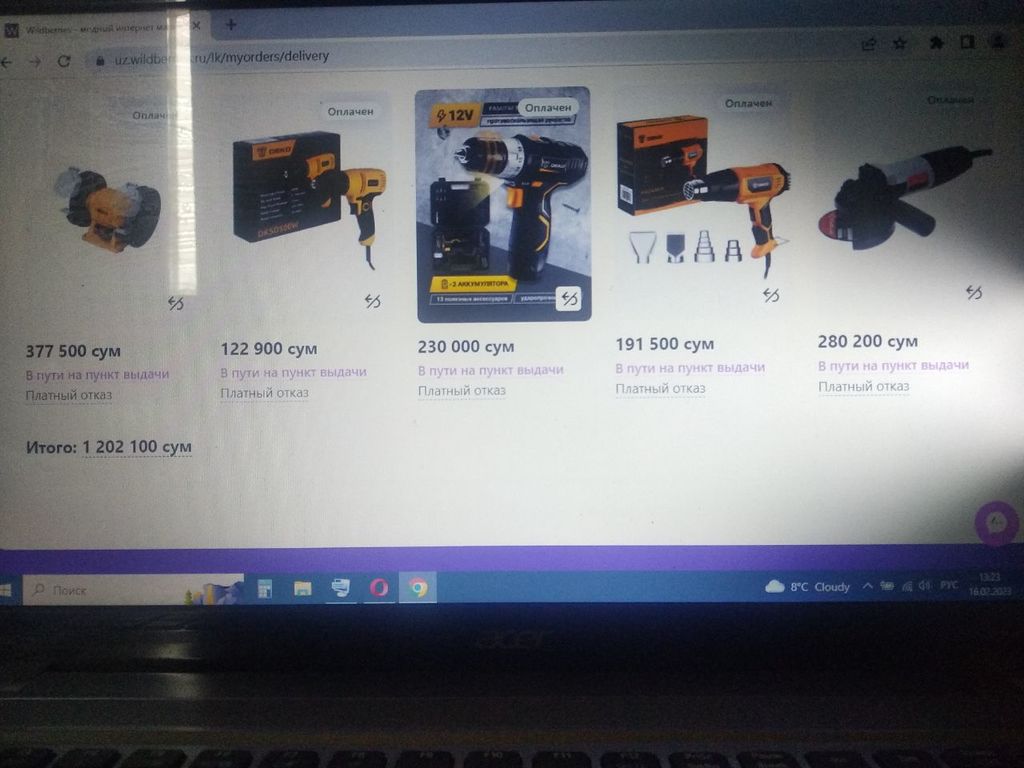Viewport: 1024px width, 768px height.
Task: Tap Платный отказ under the 191 500 сум item
Action: 660,388
